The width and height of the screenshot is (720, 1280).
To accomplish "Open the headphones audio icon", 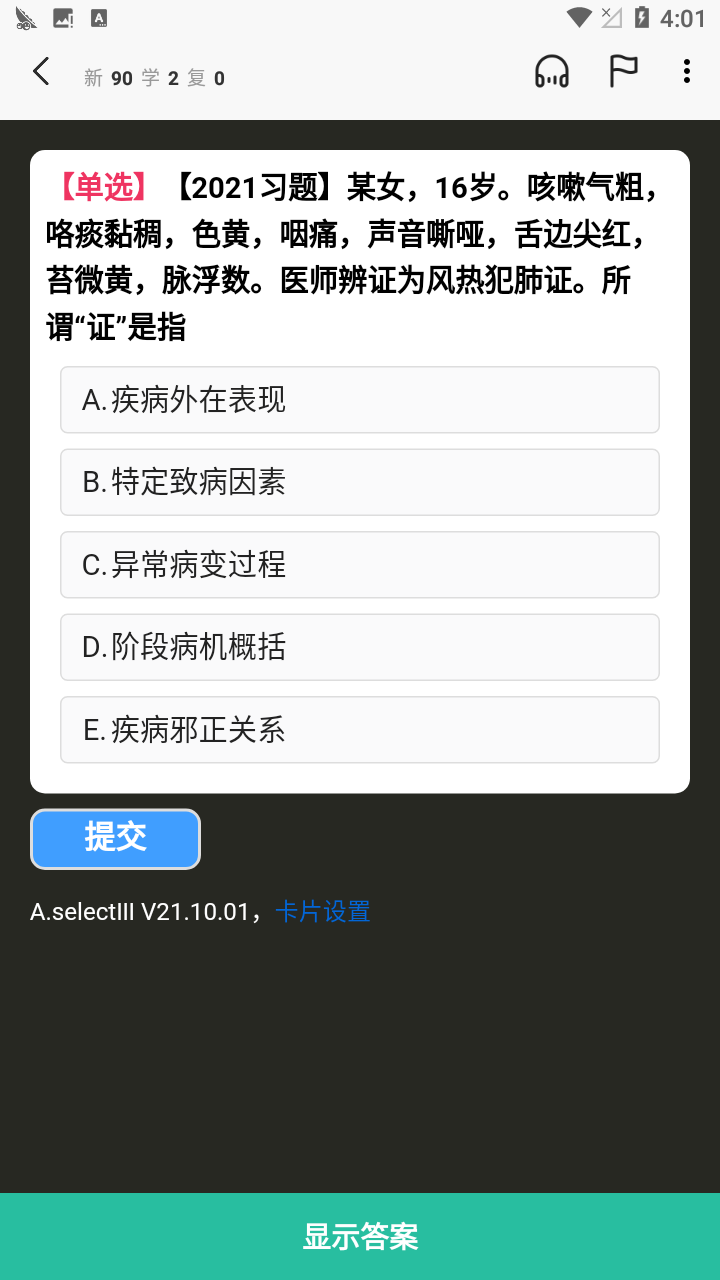I will pos(552,72).
